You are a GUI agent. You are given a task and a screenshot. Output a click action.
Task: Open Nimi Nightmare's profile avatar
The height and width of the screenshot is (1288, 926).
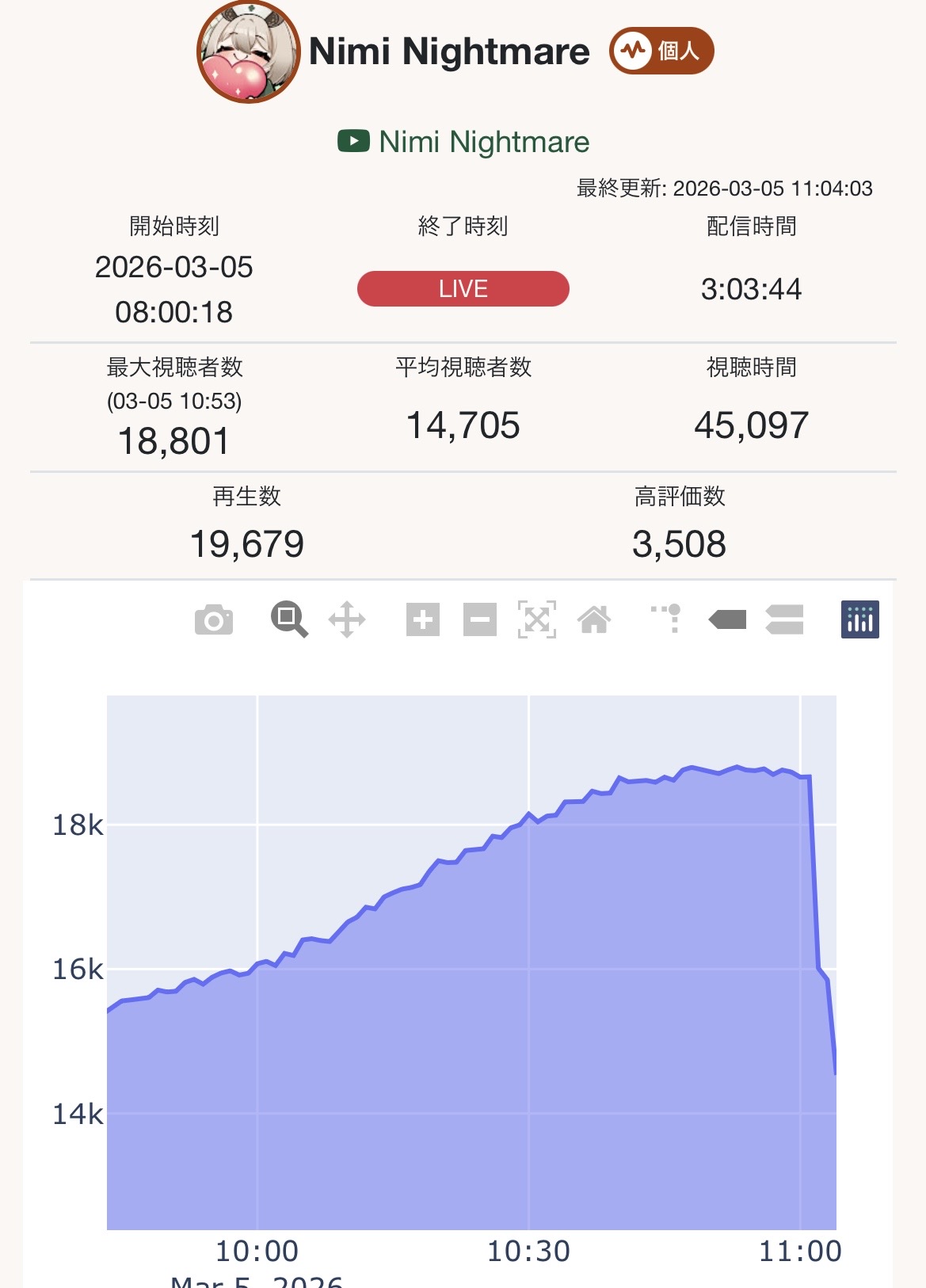click(248, 52)
